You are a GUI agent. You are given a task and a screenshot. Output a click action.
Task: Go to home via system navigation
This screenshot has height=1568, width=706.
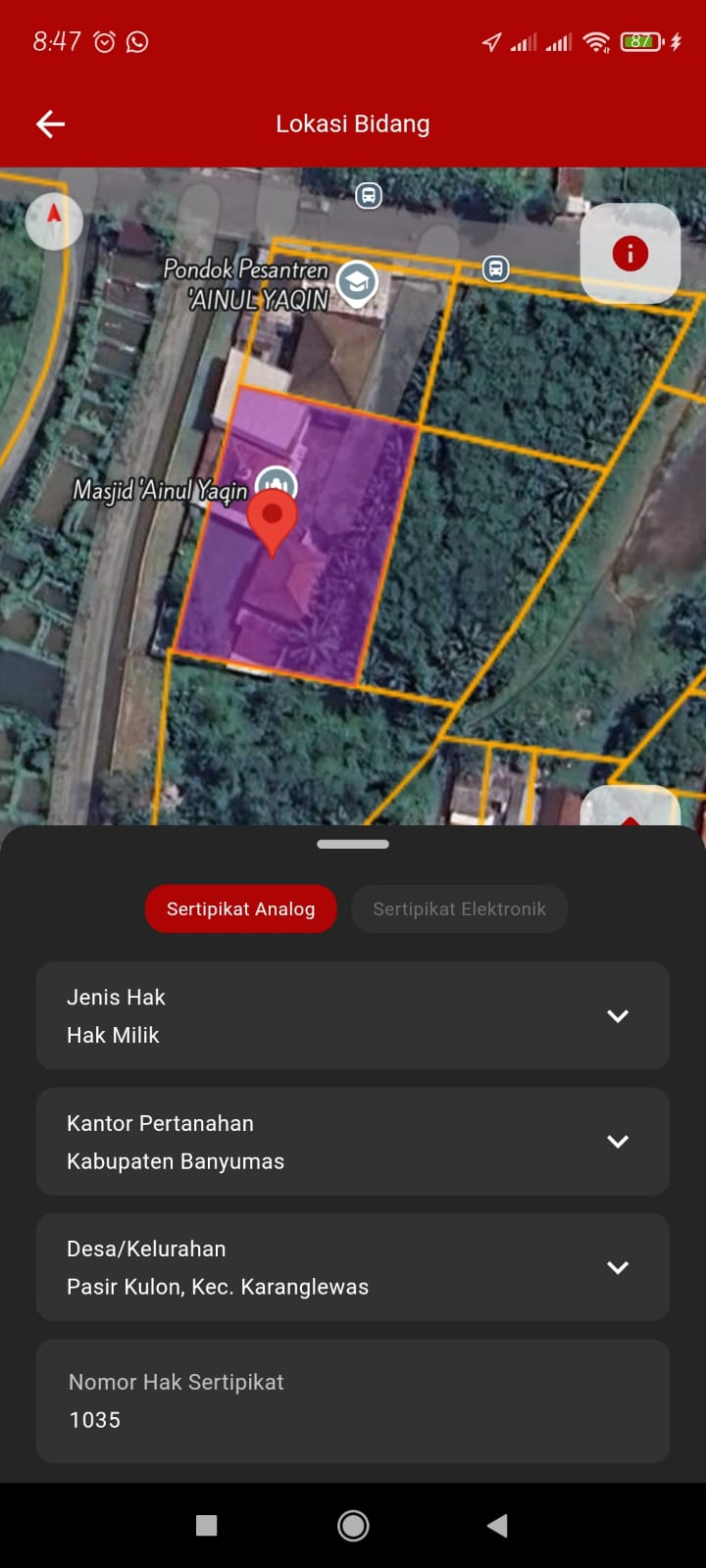point(353,1525)
